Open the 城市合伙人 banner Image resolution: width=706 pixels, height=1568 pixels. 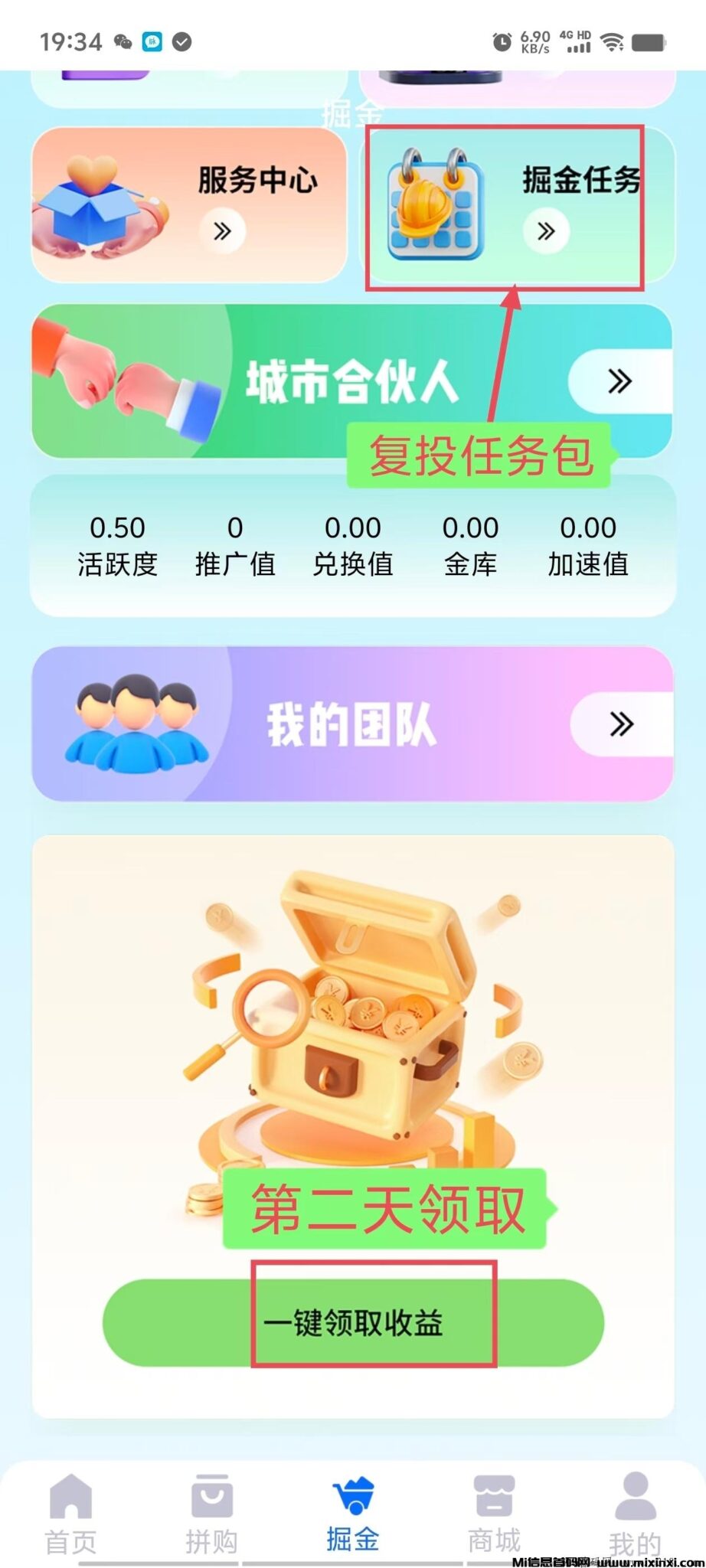tap(352, 381)
